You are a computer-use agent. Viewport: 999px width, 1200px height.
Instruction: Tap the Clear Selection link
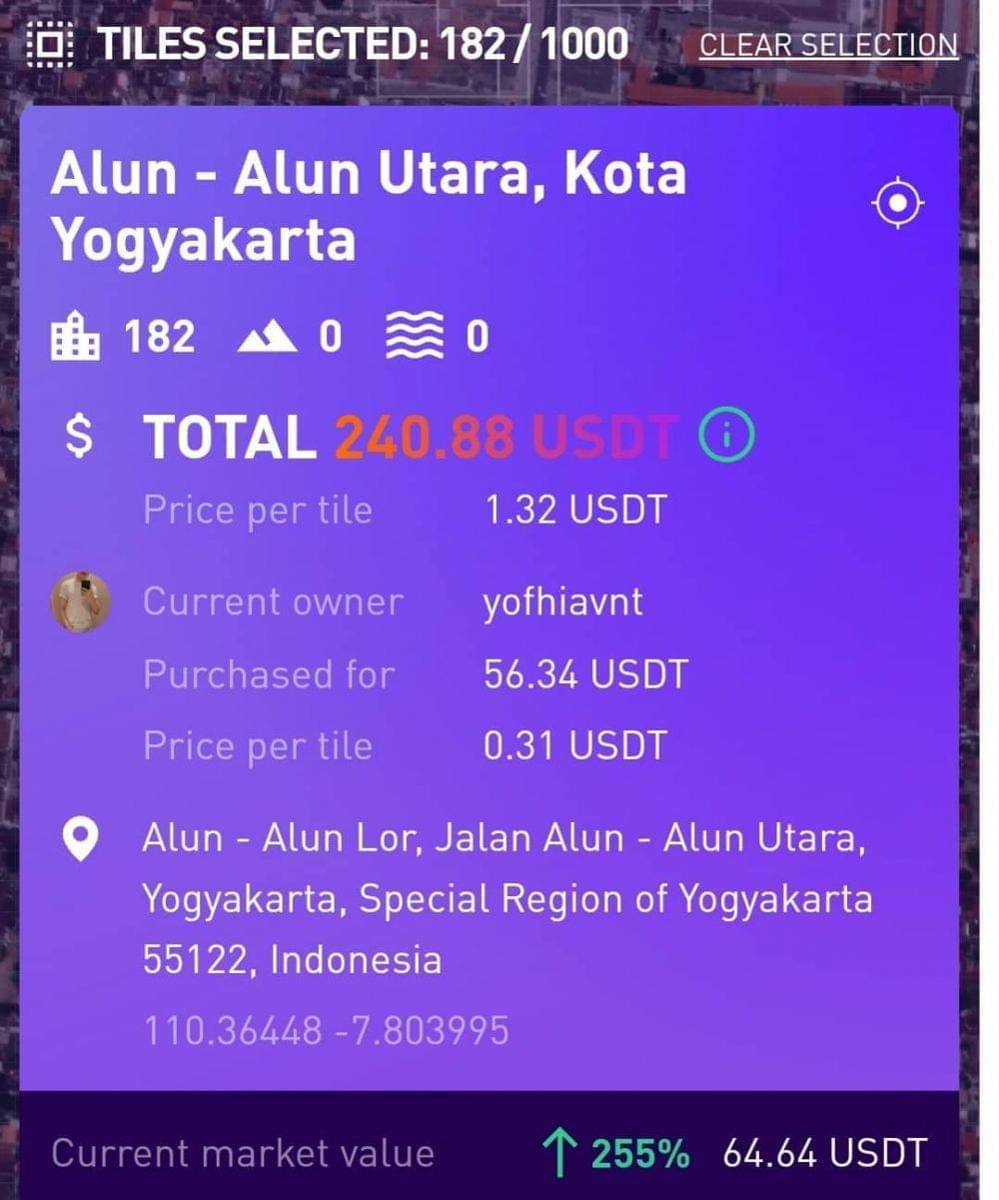828,45
